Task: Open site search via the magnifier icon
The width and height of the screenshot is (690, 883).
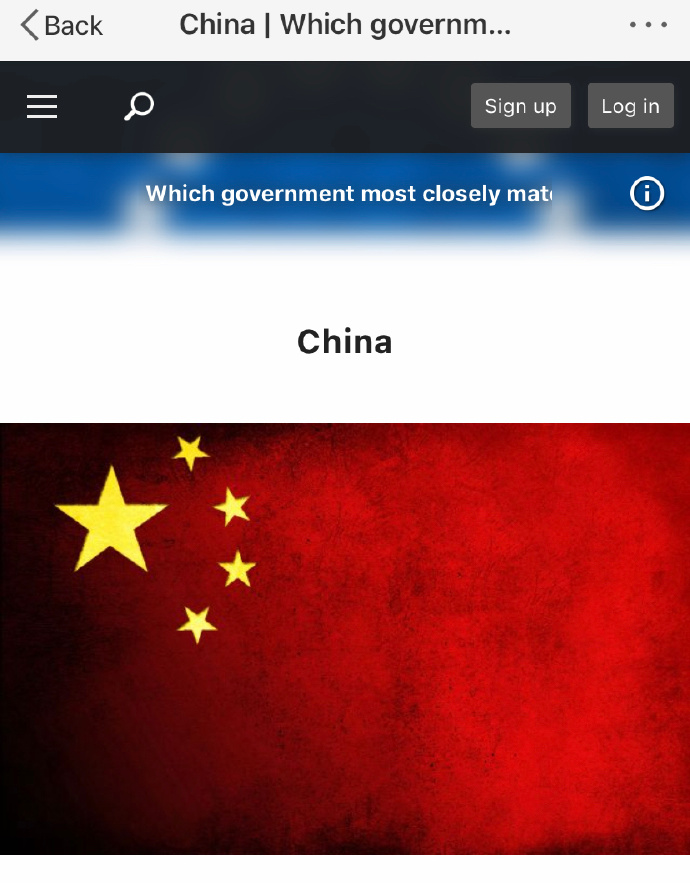Action: [139, 106]
